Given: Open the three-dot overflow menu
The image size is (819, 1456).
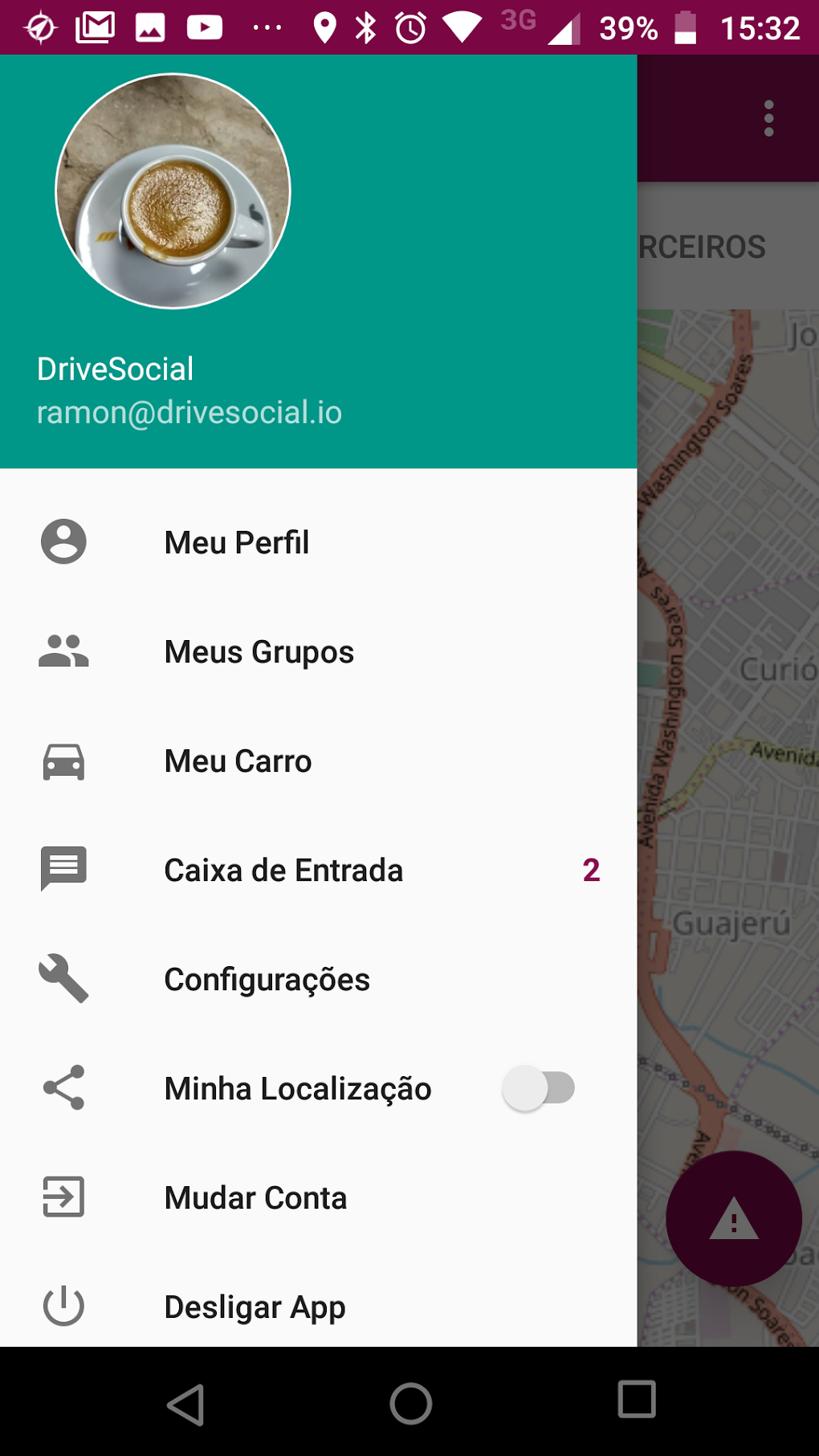Looking at the screenshot, I should pyautogui.click(x=768, y=119).
